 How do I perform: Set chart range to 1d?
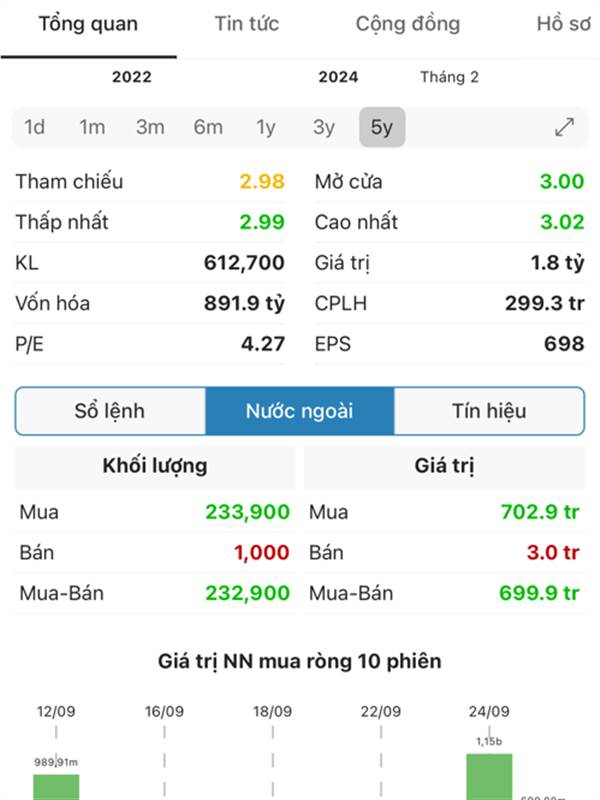(35, 127)
